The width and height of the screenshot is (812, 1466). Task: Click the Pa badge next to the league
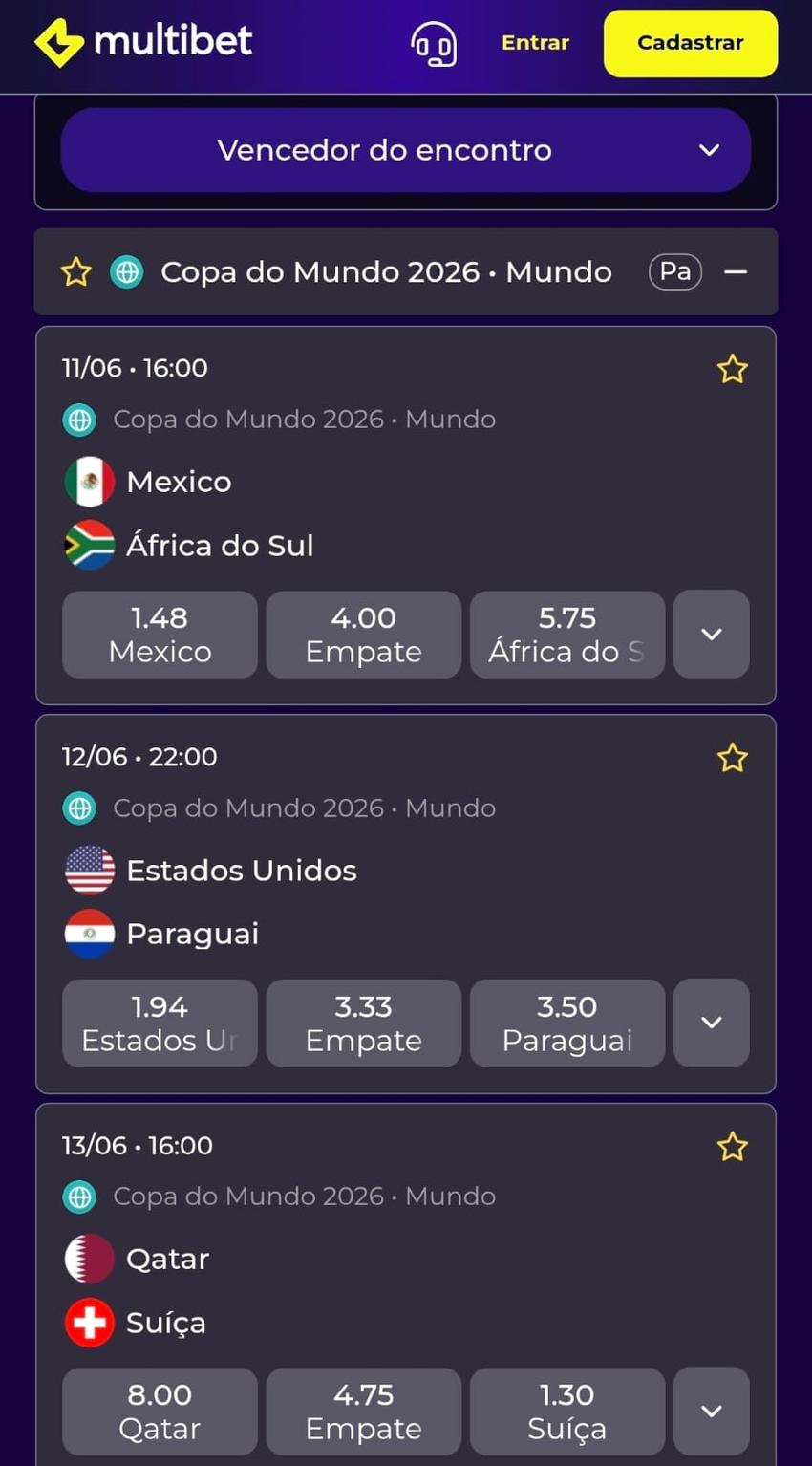pos(674,271)
